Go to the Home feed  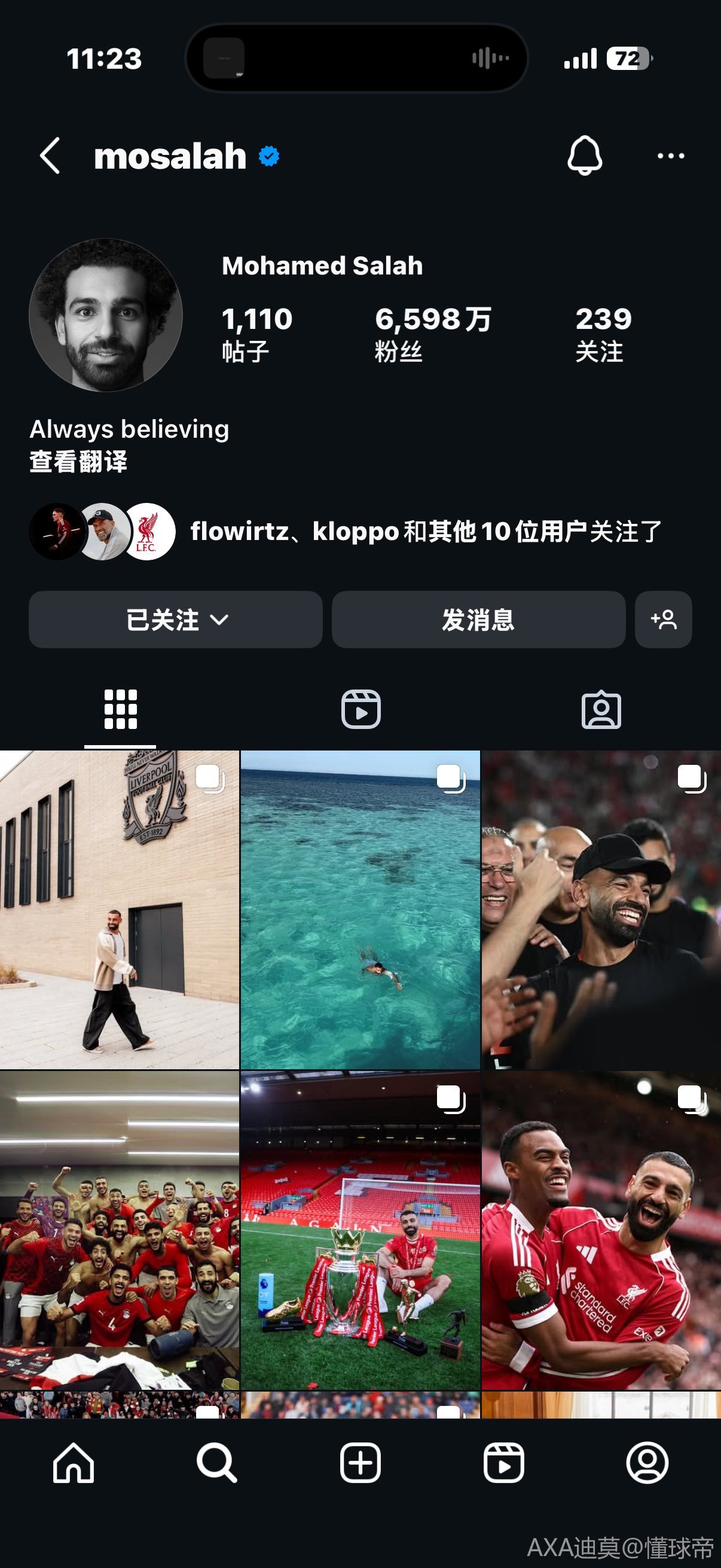pos(74,1463)
